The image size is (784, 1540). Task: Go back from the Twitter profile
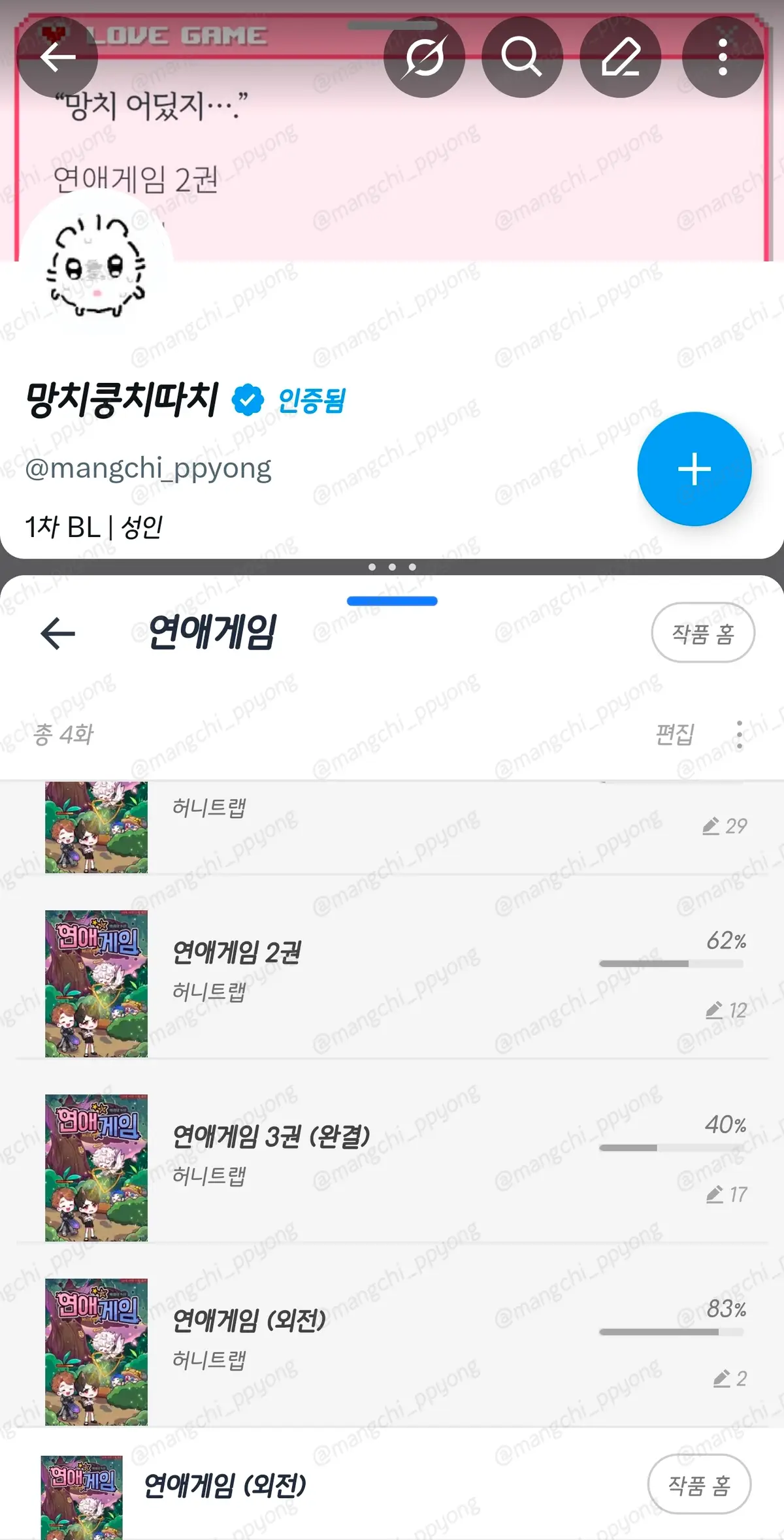(x=57, y=57)
